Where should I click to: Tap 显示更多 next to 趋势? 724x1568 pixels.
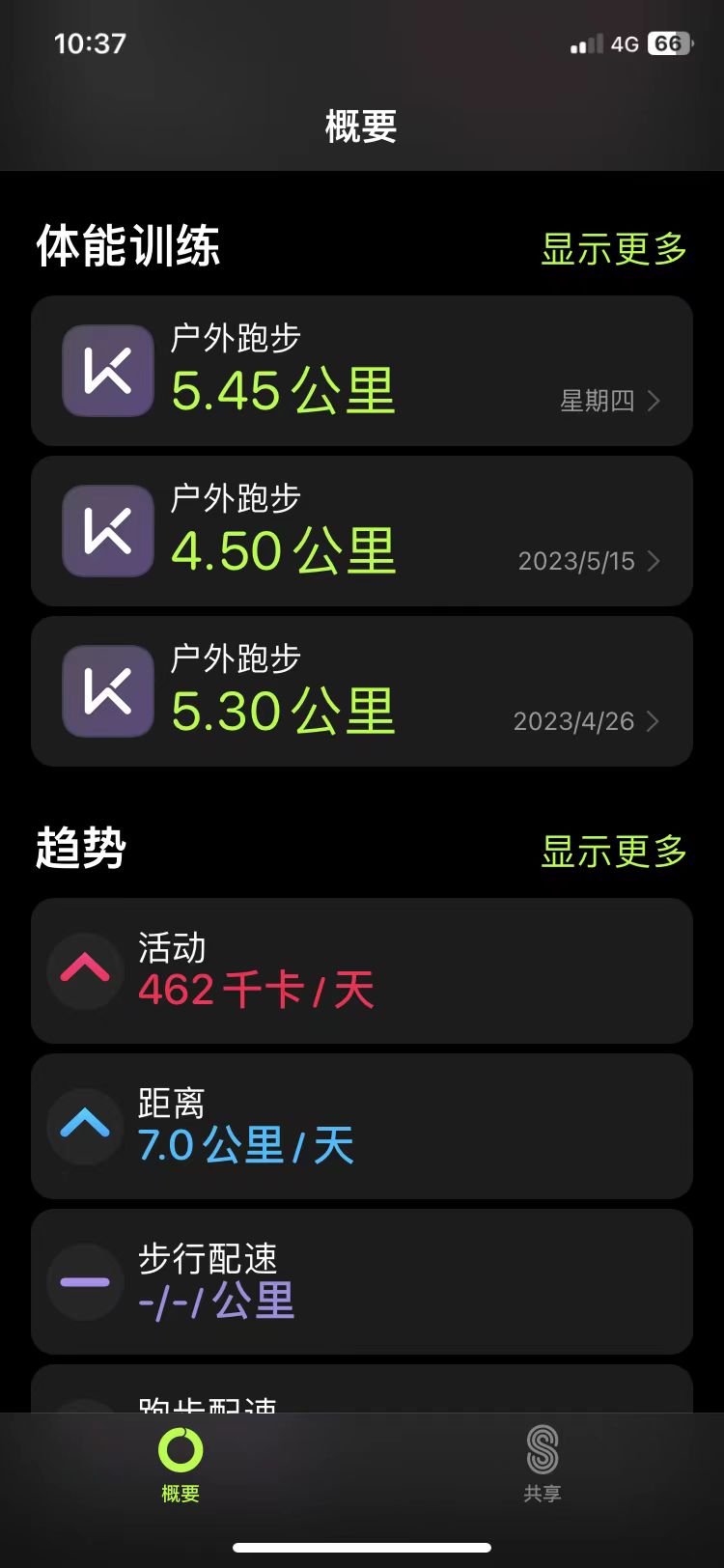[x=612, y=854]
